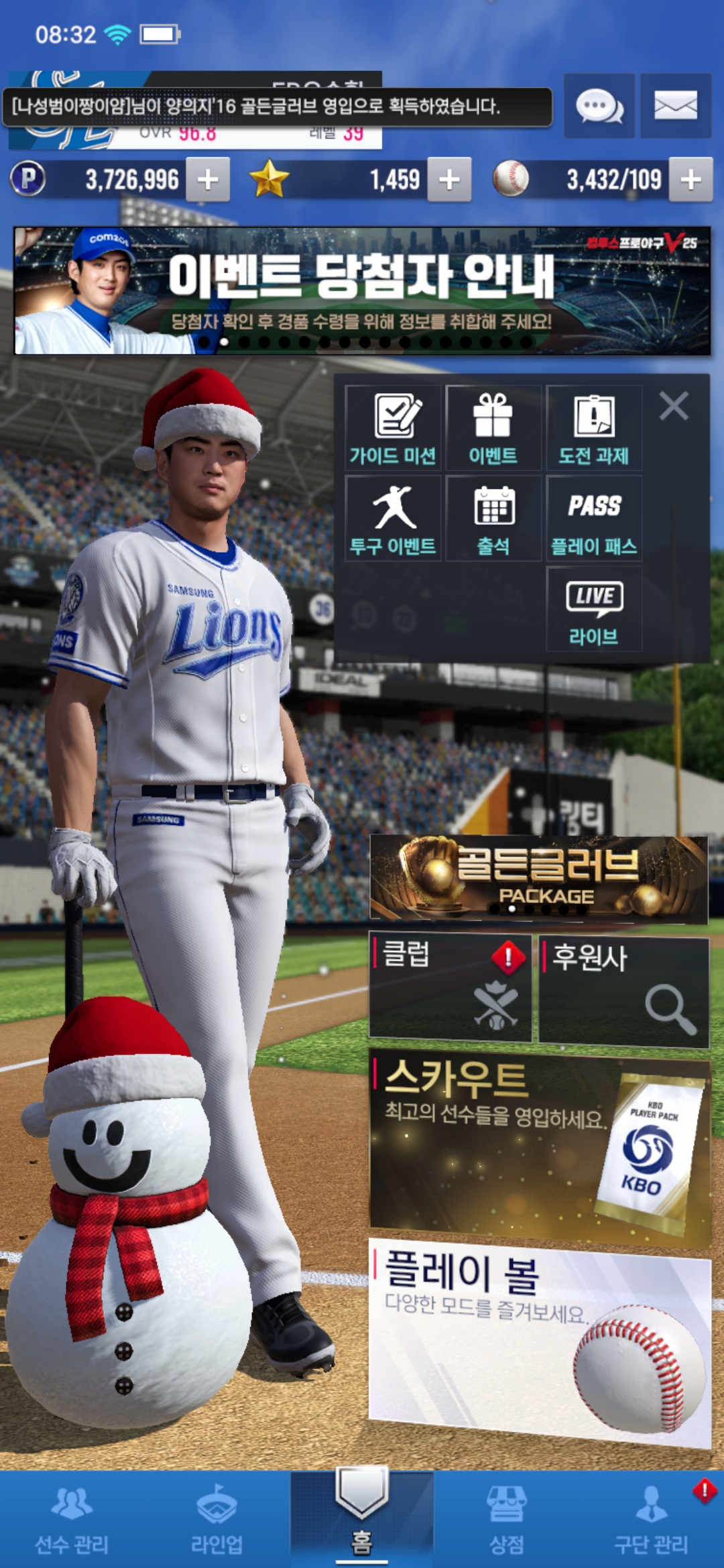Open 도전 과제

[x=594, y=429]
